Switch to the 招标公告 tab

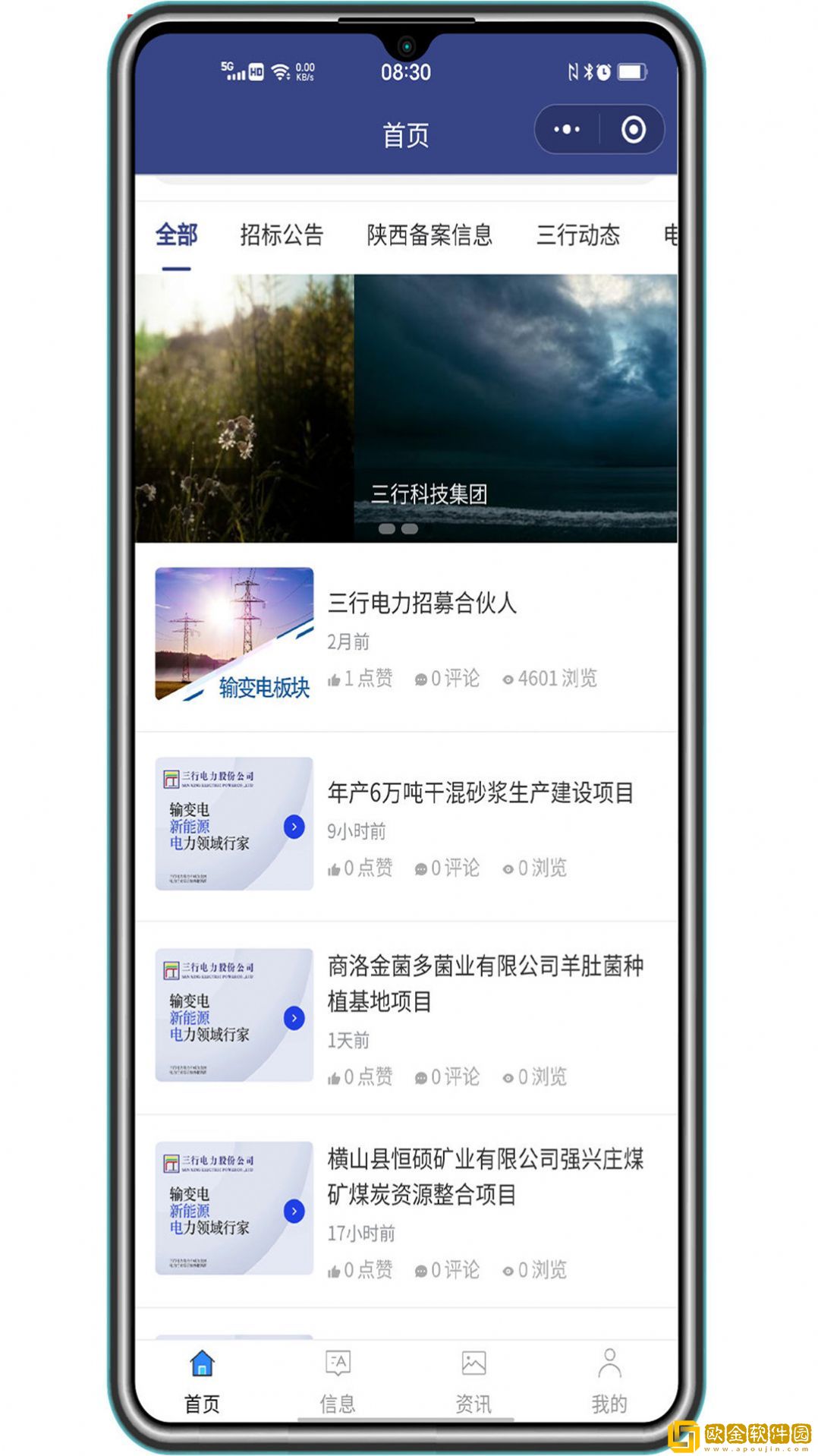pos(282,235)
